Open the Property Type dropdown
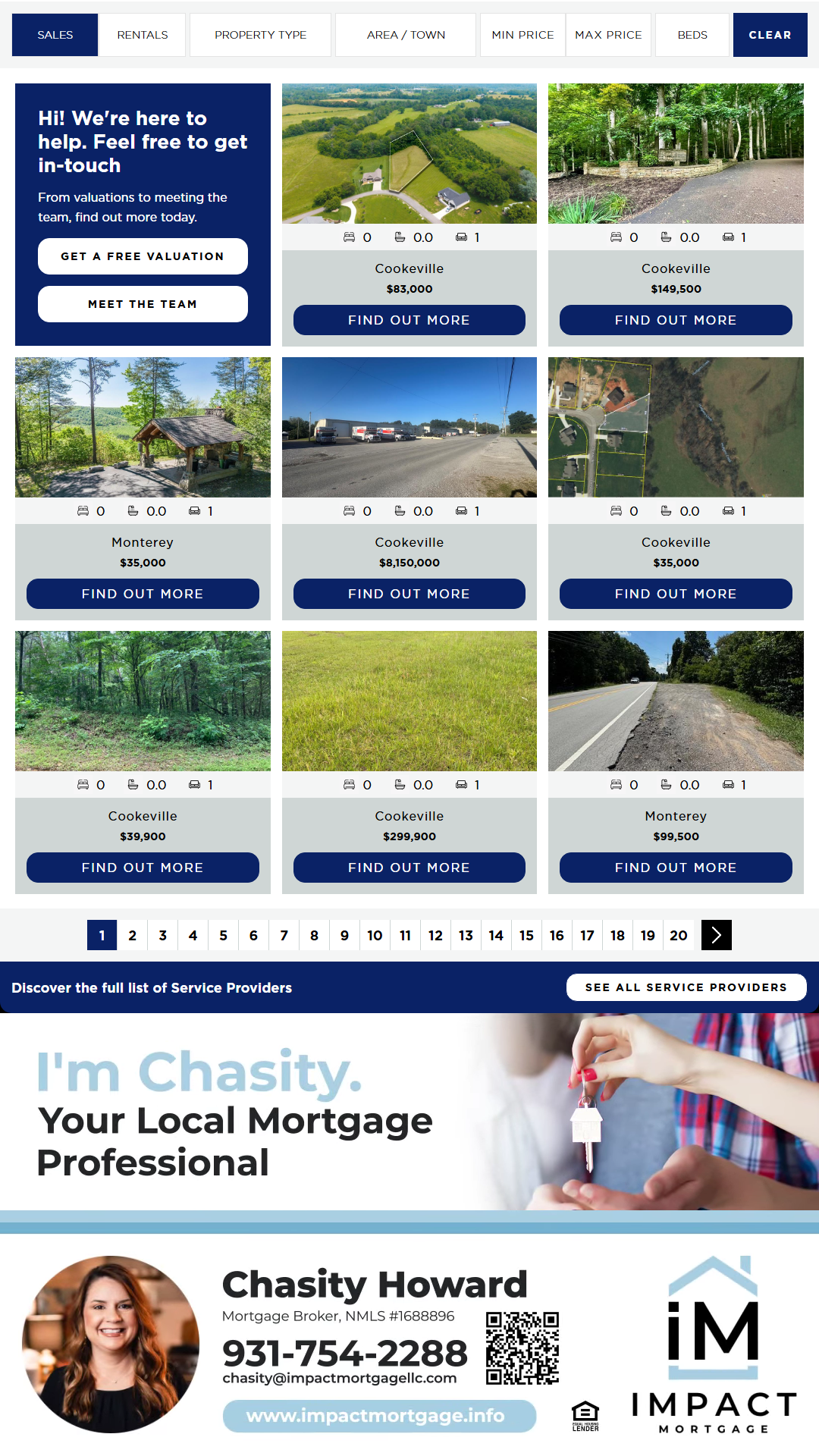 click(260, 35)
